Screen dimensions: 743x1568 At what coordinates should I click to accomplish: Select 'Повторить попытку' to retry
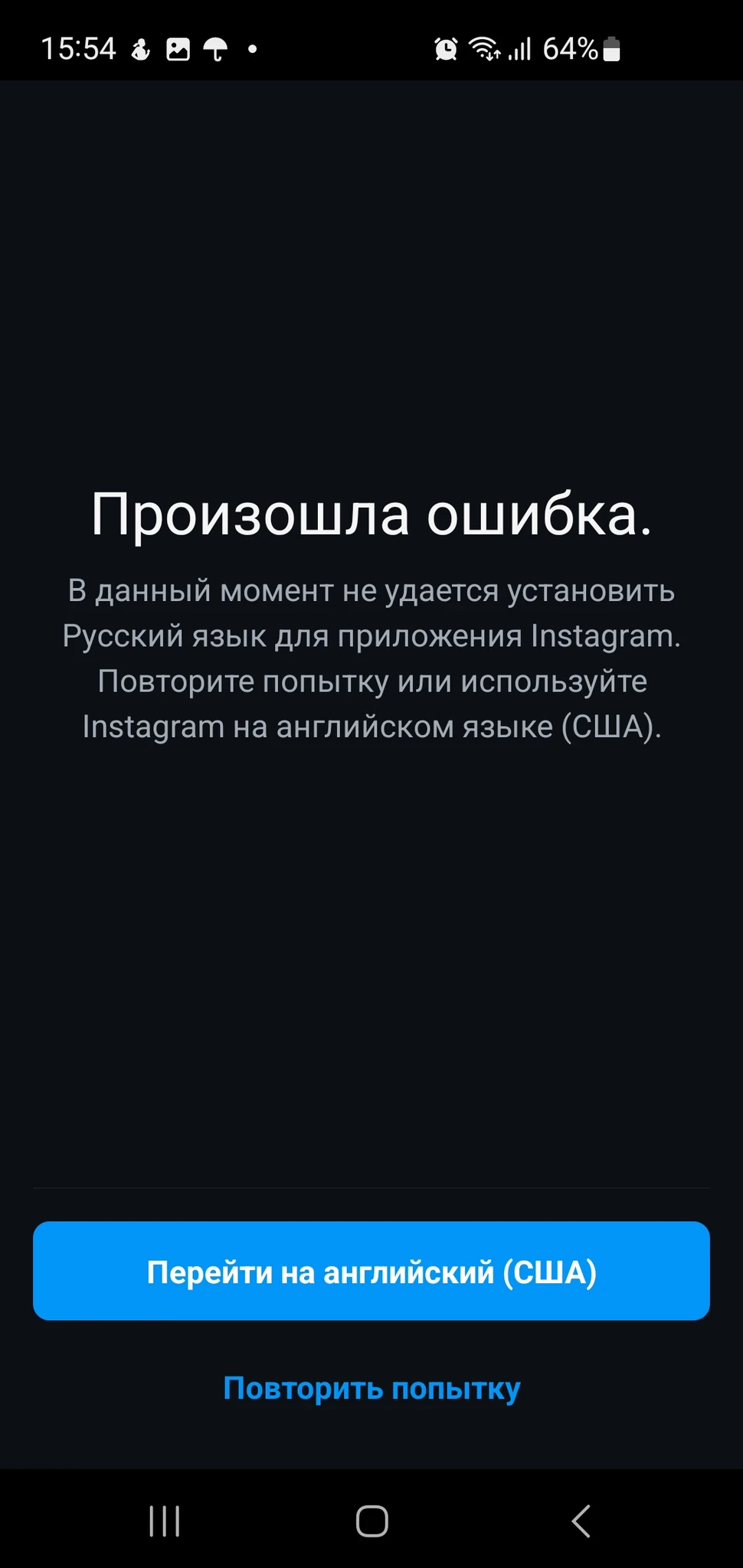coord(371,1387)
